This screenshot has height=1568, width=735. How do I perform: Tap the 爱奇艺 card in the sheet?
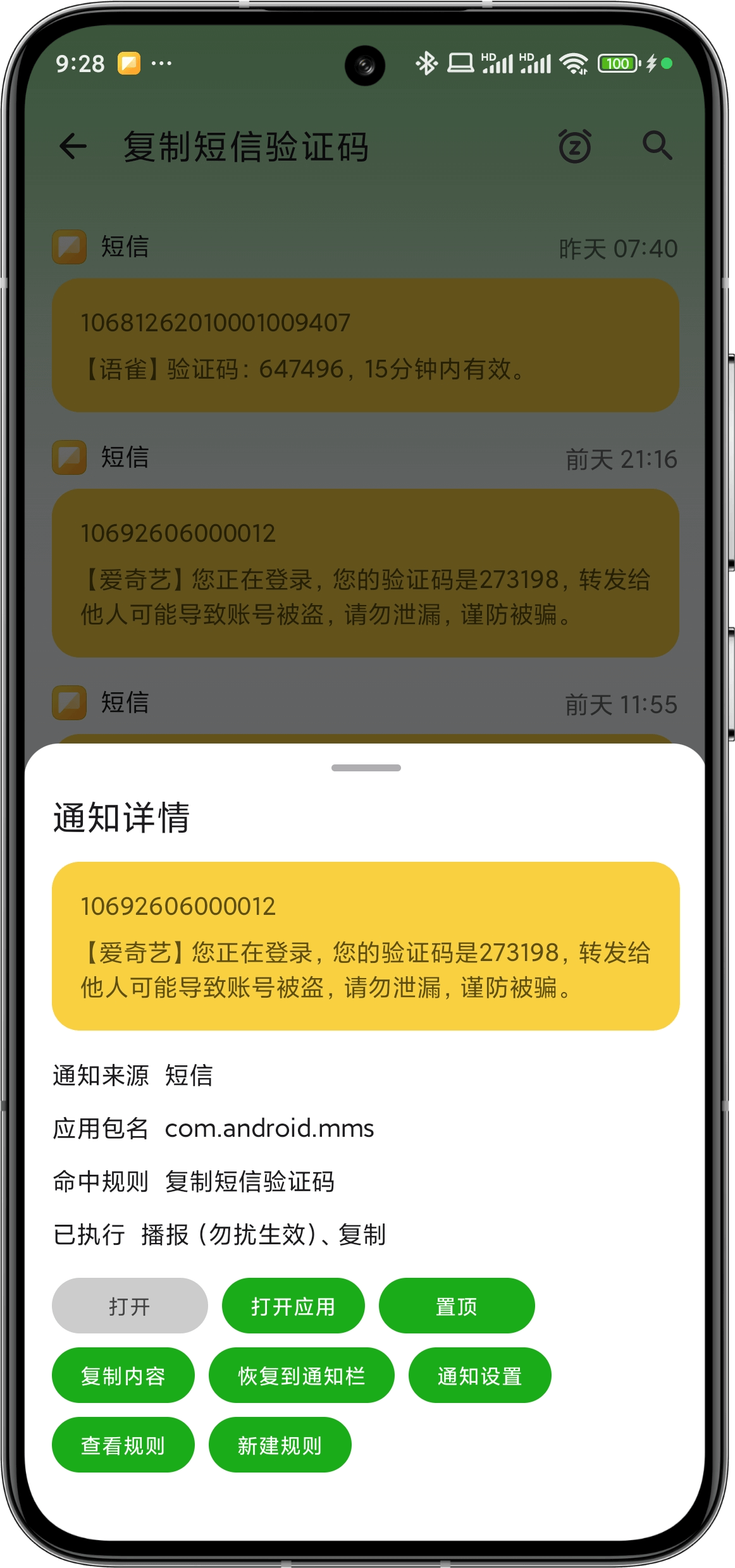(x=366, y=946)
